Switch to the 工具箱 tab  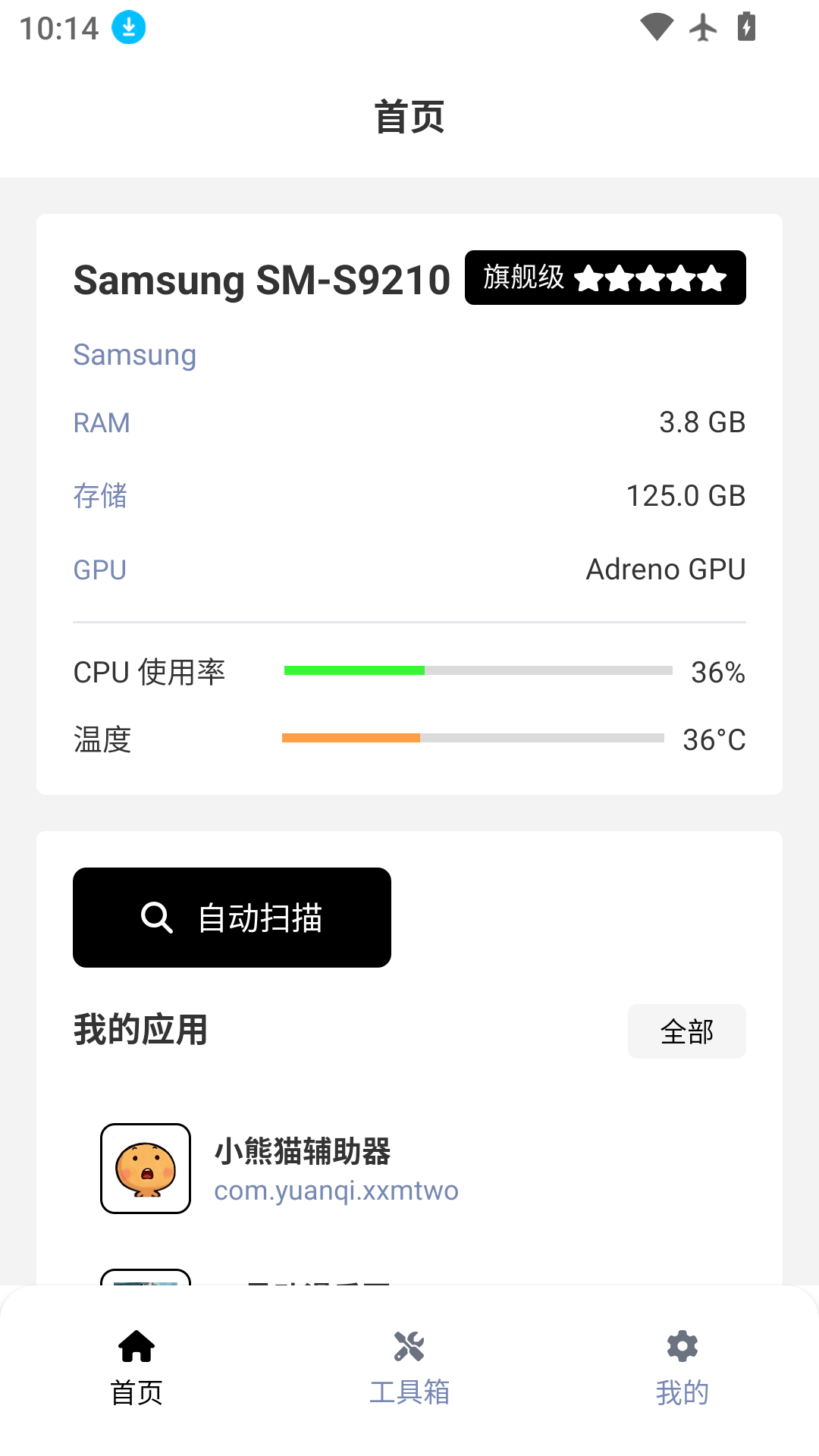click(x=409, y=1392)
